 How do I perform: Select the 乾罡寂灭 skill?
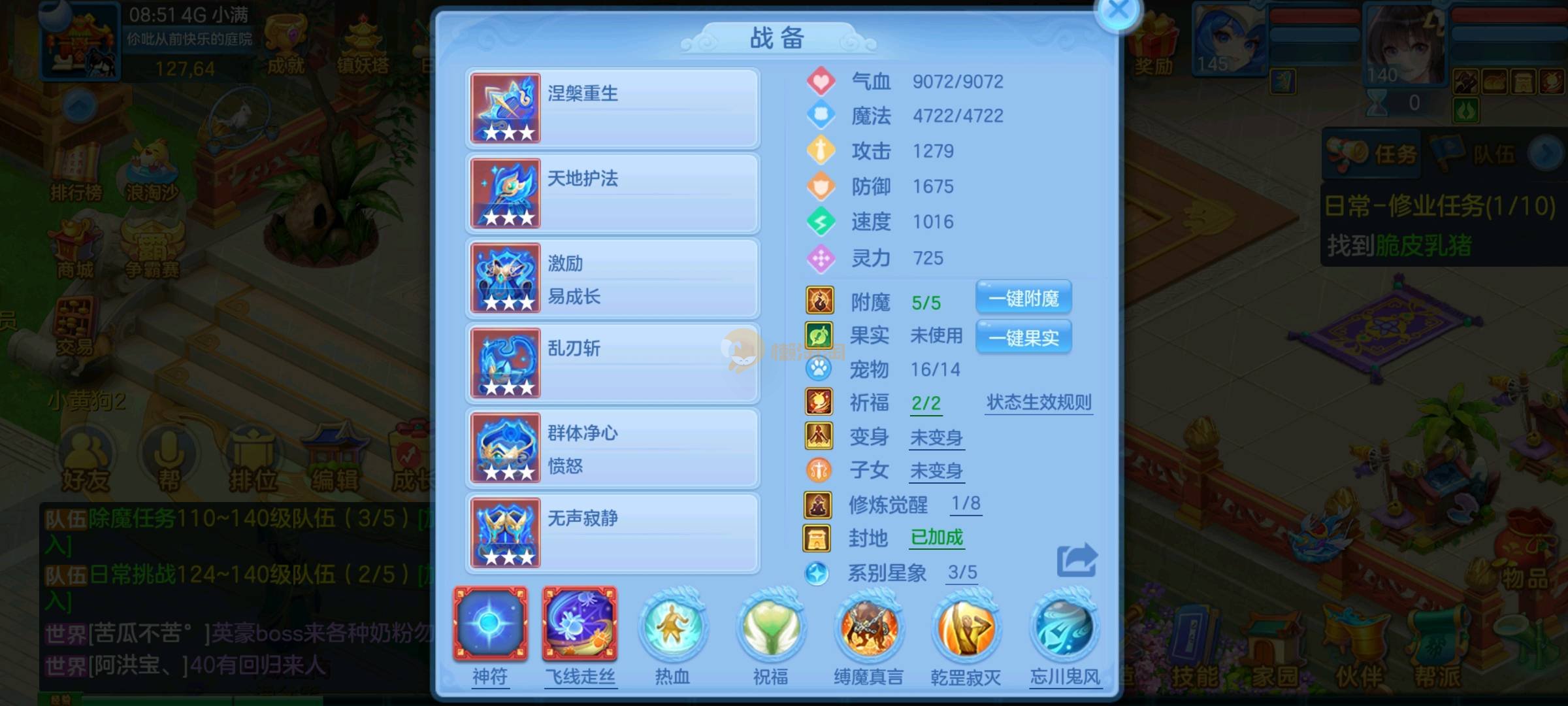point(966,628)
